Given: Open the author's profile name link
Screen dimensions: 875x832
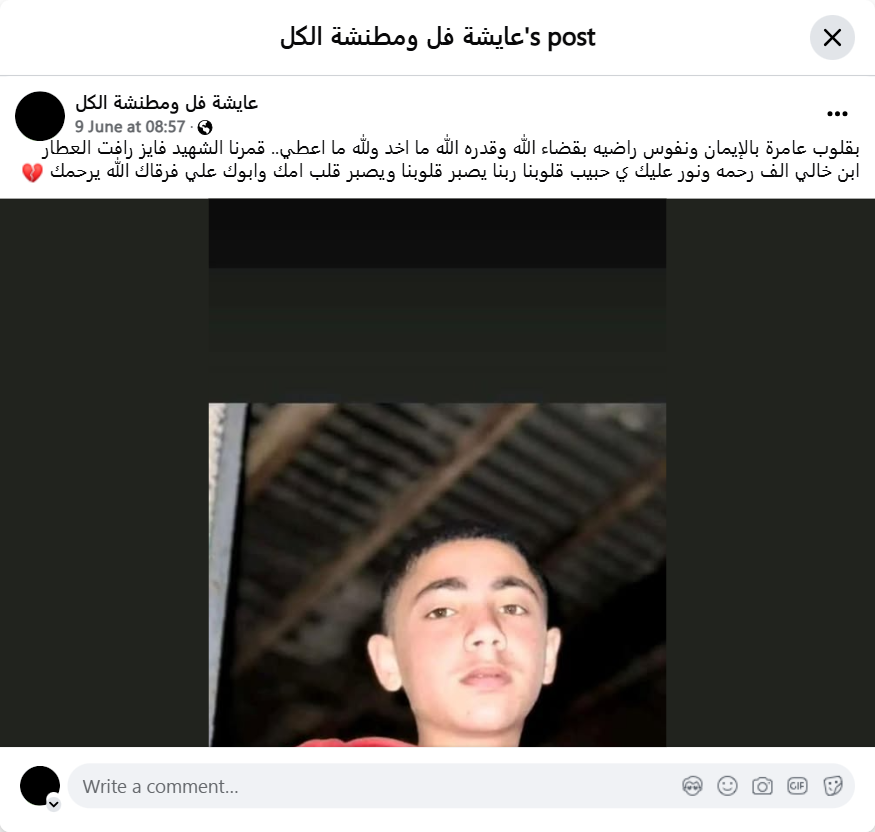Looking at the screenshot, I should (x=166, y=102).
